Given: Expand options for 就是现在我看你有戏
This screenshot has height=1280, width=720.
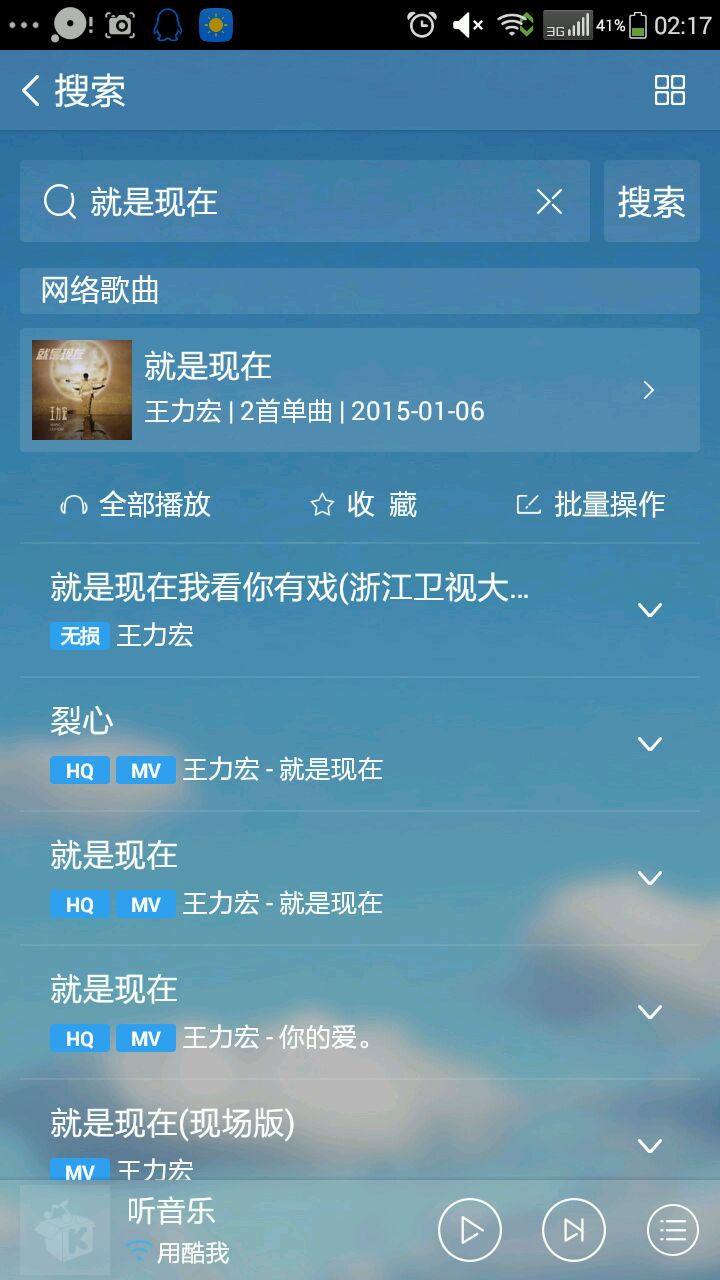Looking at the screenshot, I should pos(650,609).
